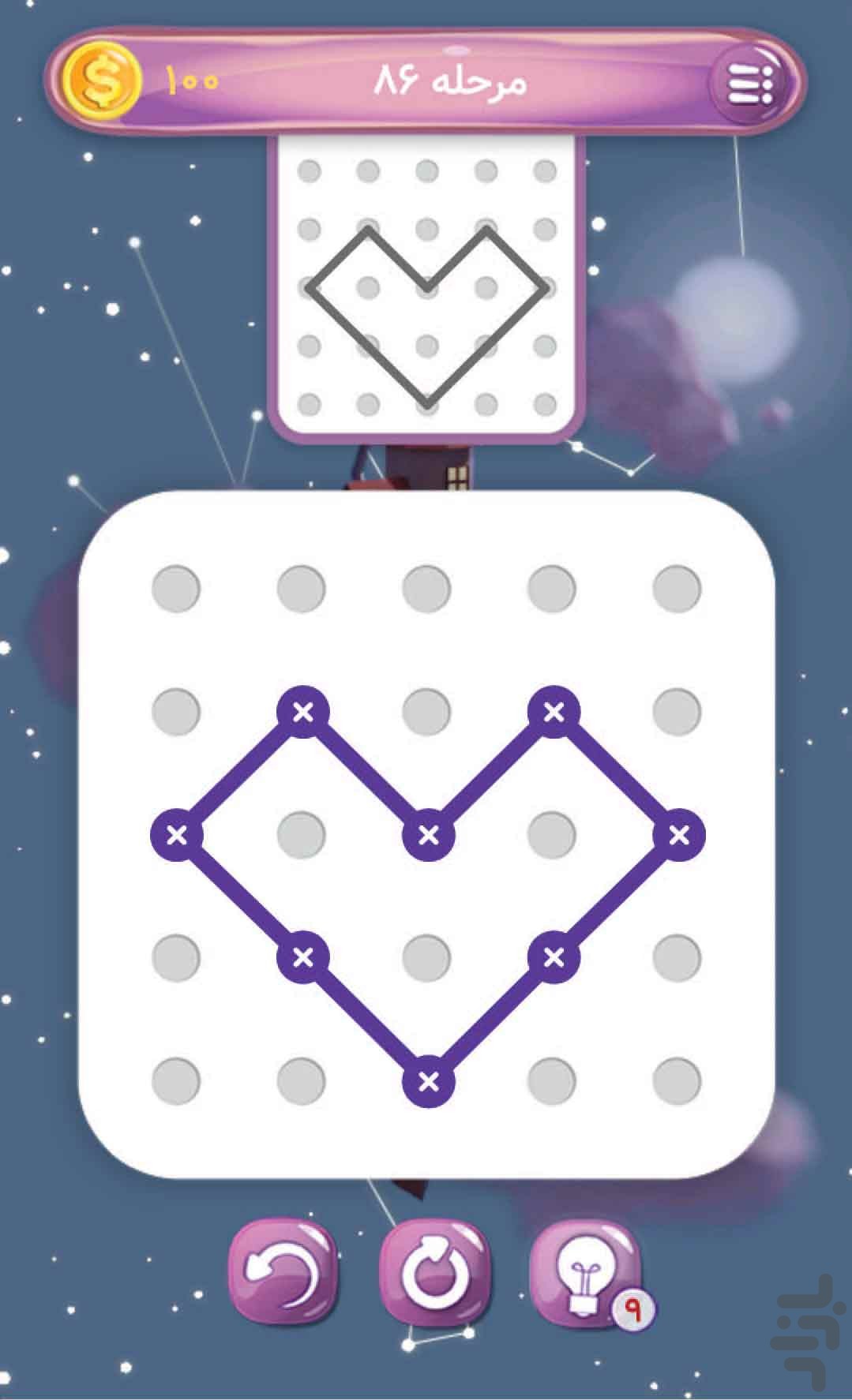
Task: Restart the puzzle with the reset button
Action: pyautogui.click(x=434, y=1273)
